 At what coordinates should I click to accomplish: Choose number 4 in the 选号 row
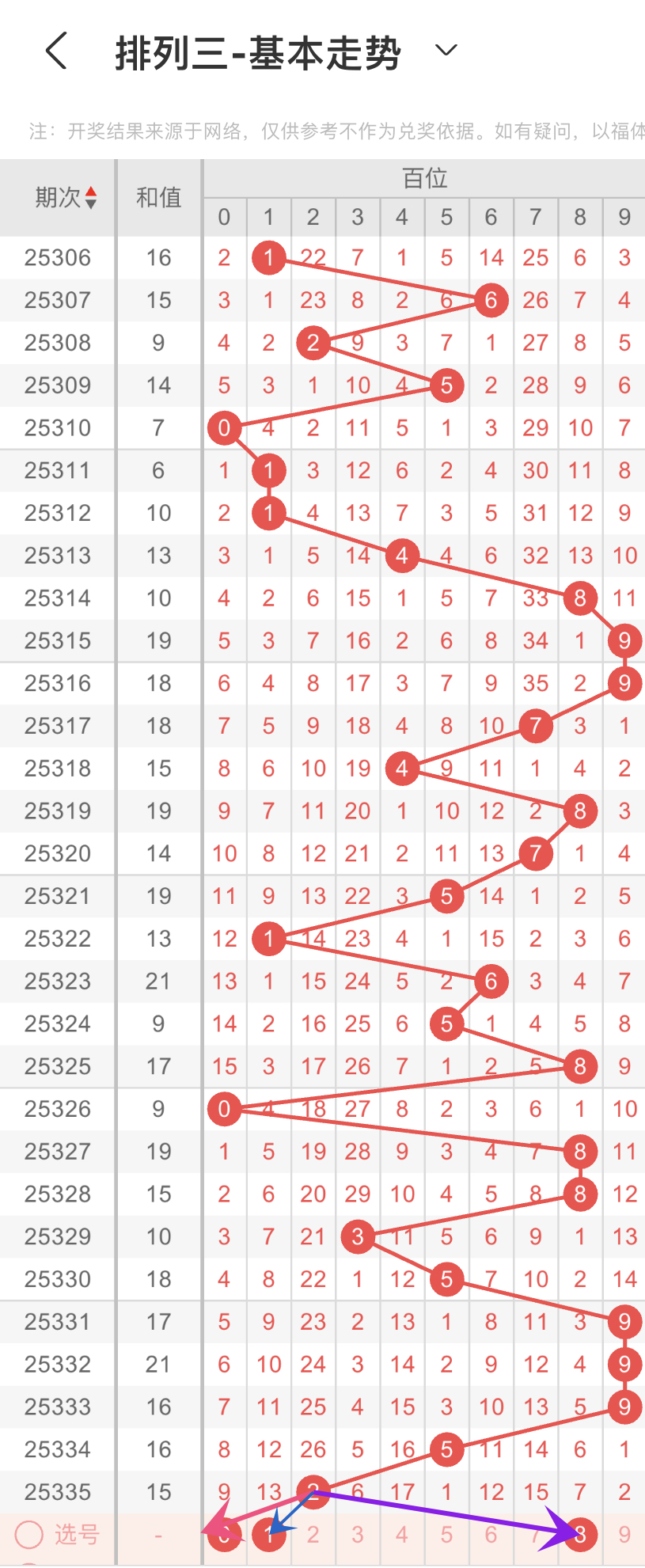coord(402,1535)
